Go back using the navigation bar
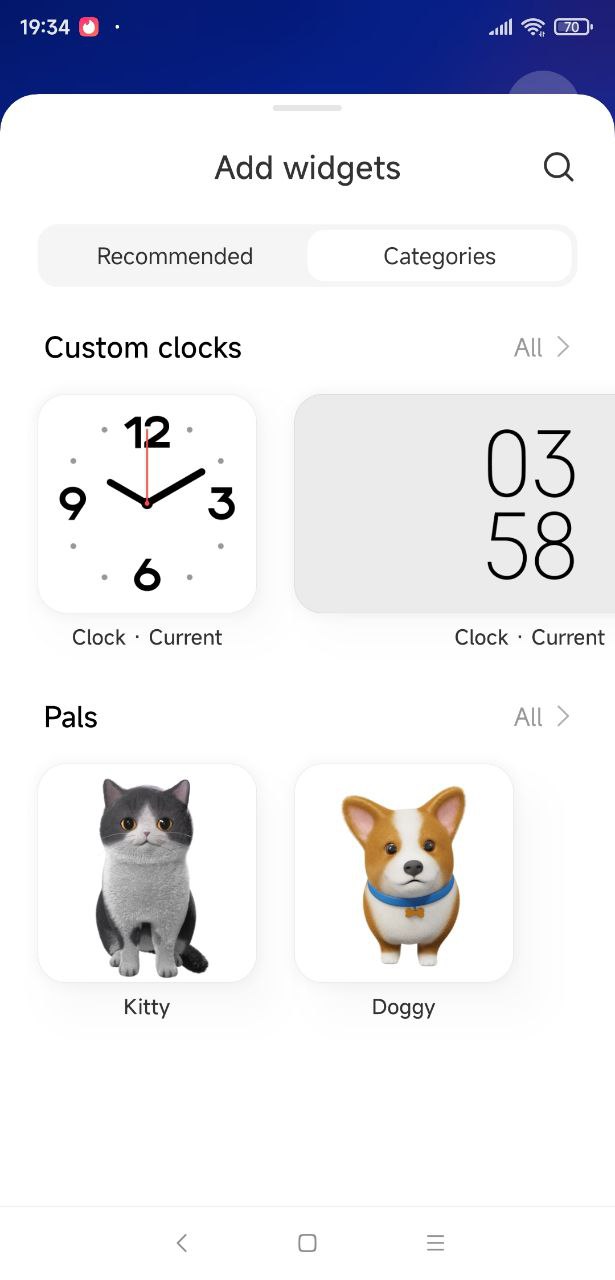This screenshot has height=1280, width=615. tap(181, 1243)
